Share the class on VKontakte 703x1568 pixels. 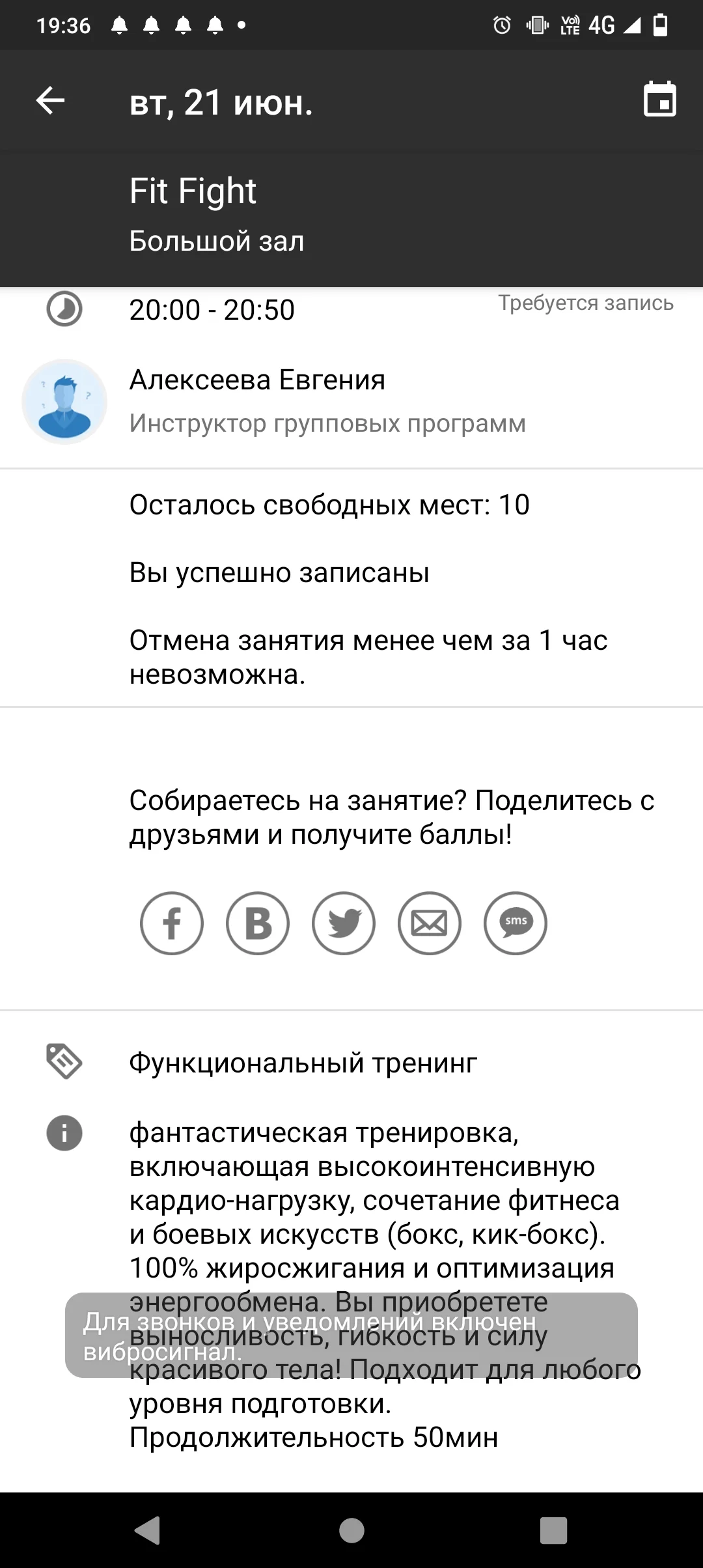[257, 923]
